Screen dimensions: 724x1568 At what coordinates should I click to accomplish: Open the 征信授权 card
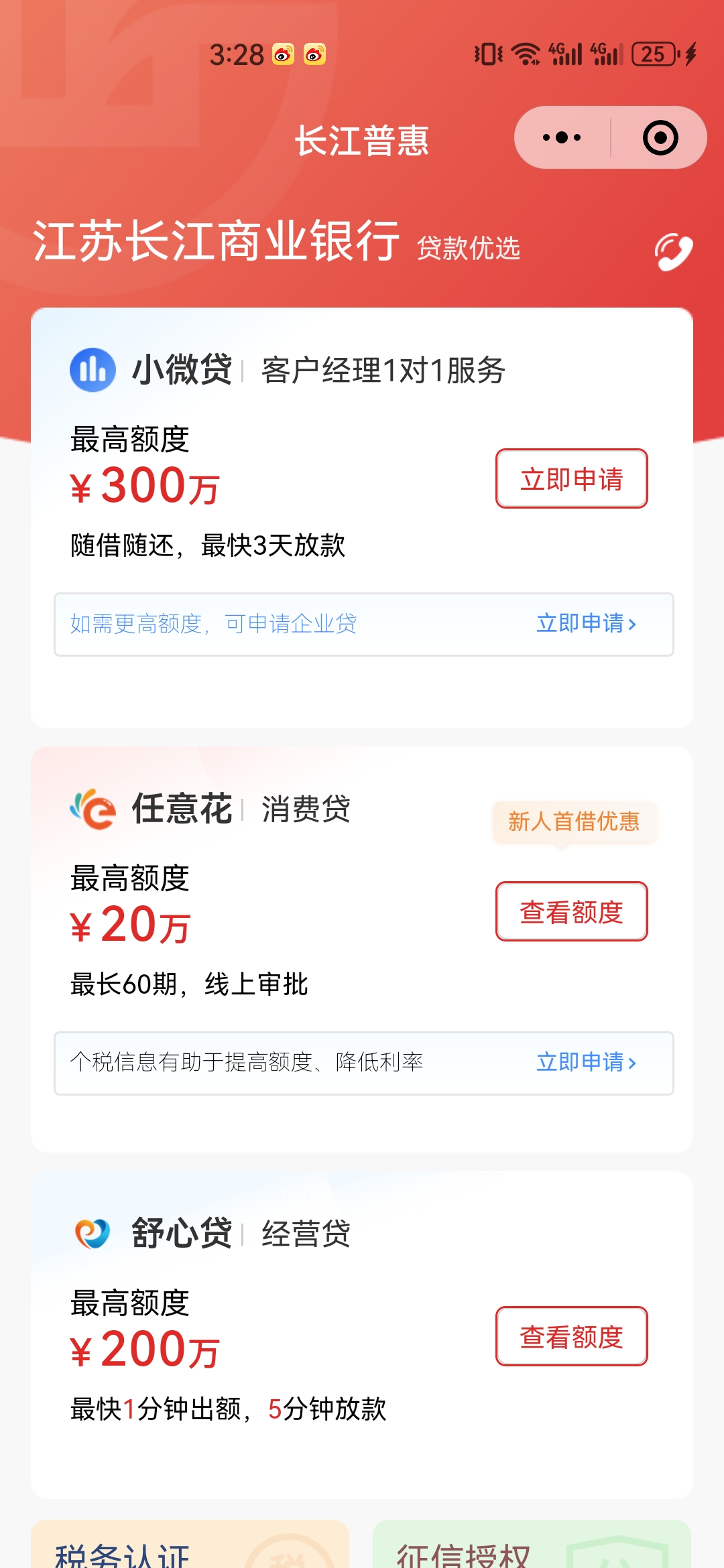pos(532,1544)
